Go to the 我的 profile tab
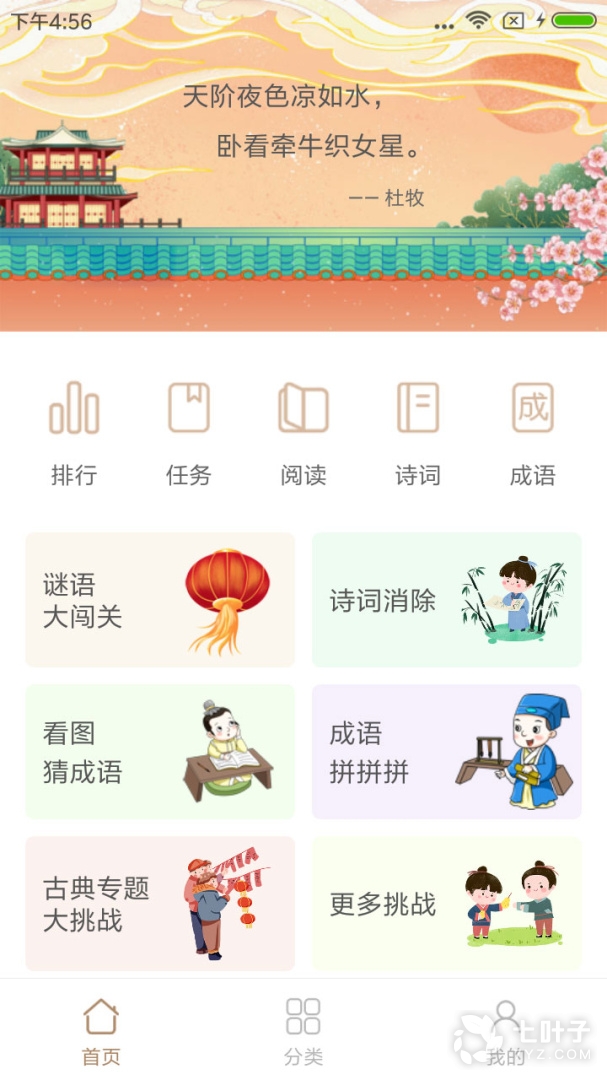Screen dimensions: 607x1080 506,1030
